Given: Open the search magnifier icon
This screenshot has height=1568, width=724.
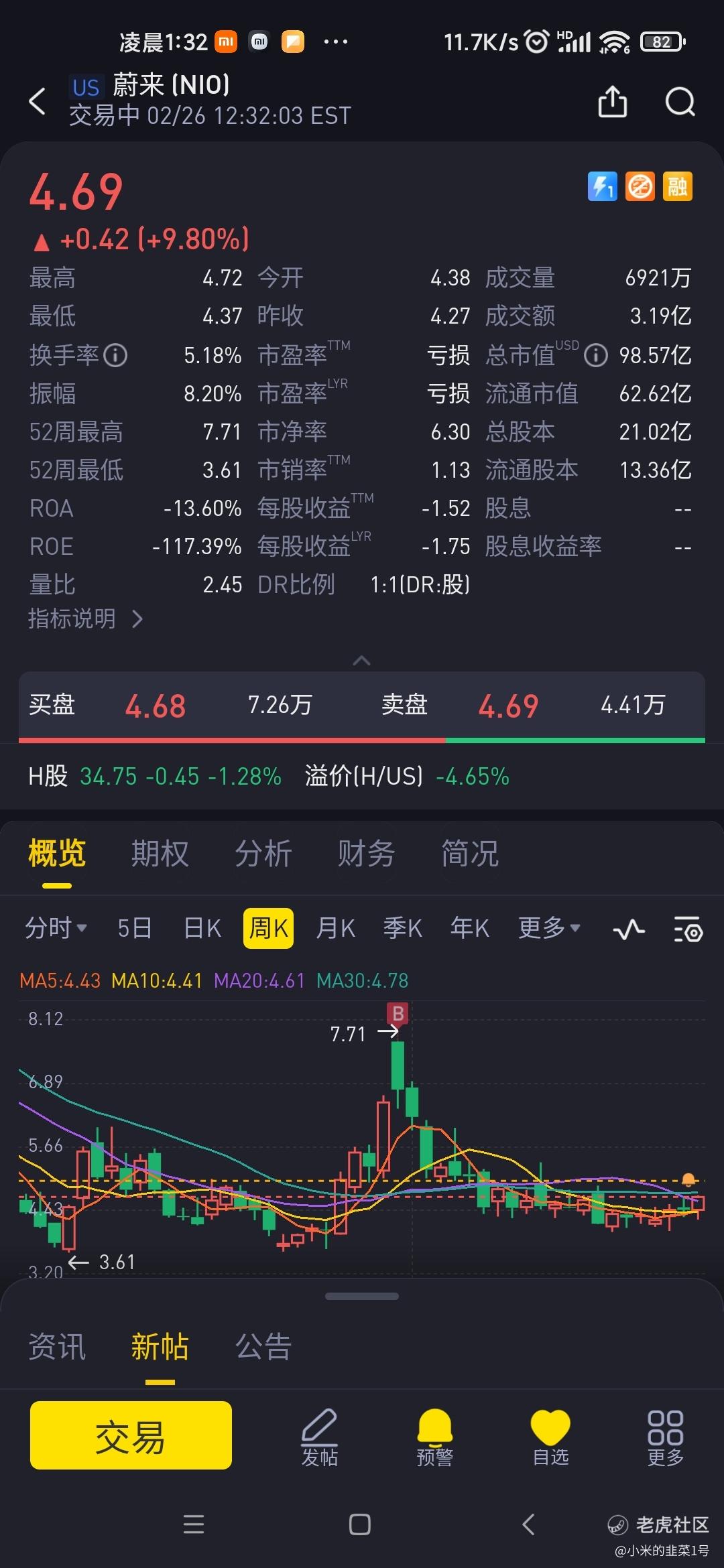Looking at the screenshot, I should pos(680,102).
